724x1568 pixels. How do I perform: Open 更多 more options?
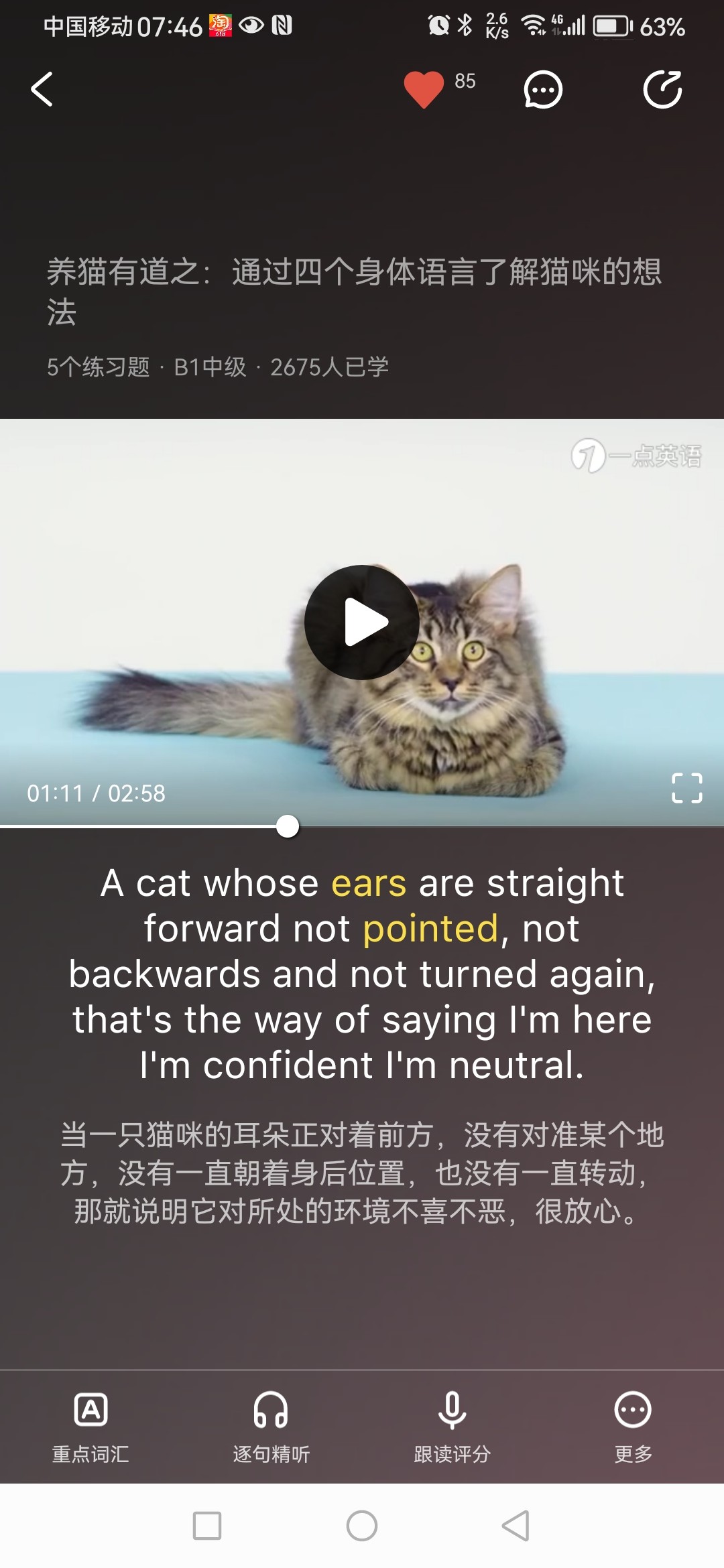(633, 1425)
